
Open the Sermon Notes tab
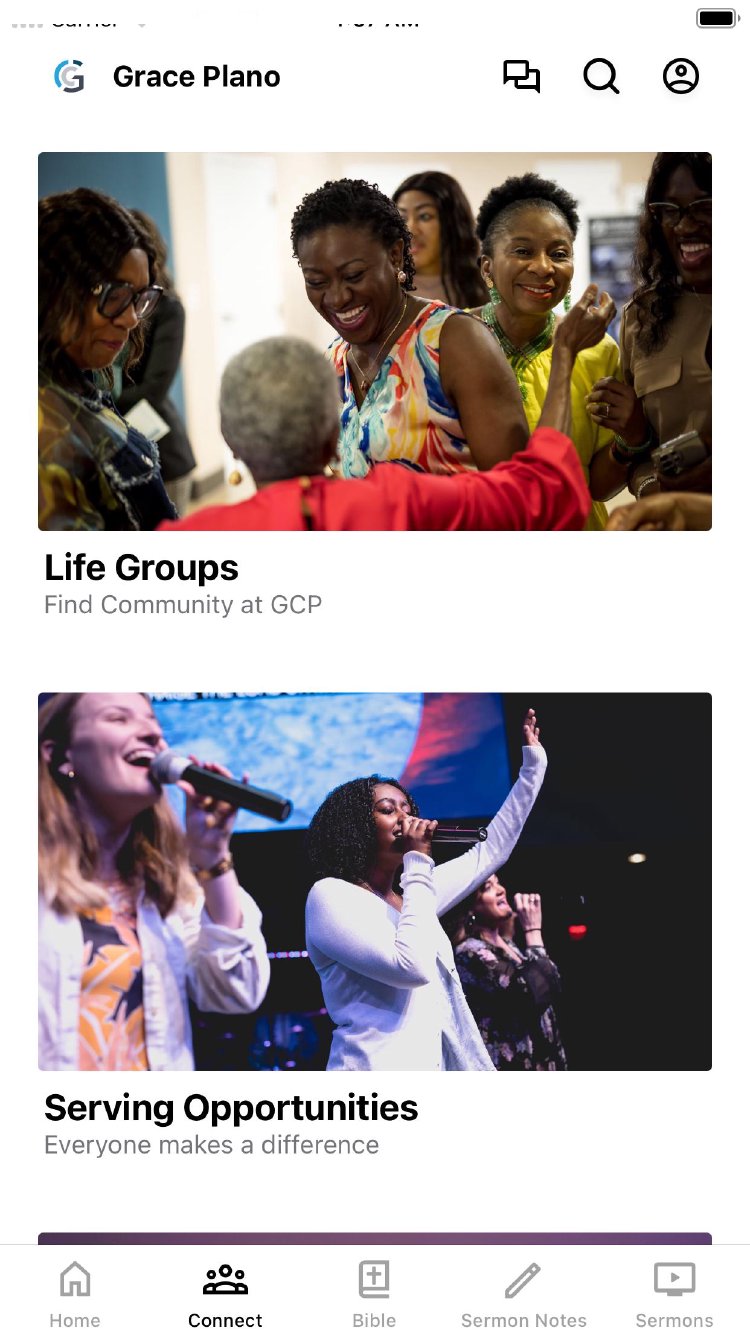523,1294
